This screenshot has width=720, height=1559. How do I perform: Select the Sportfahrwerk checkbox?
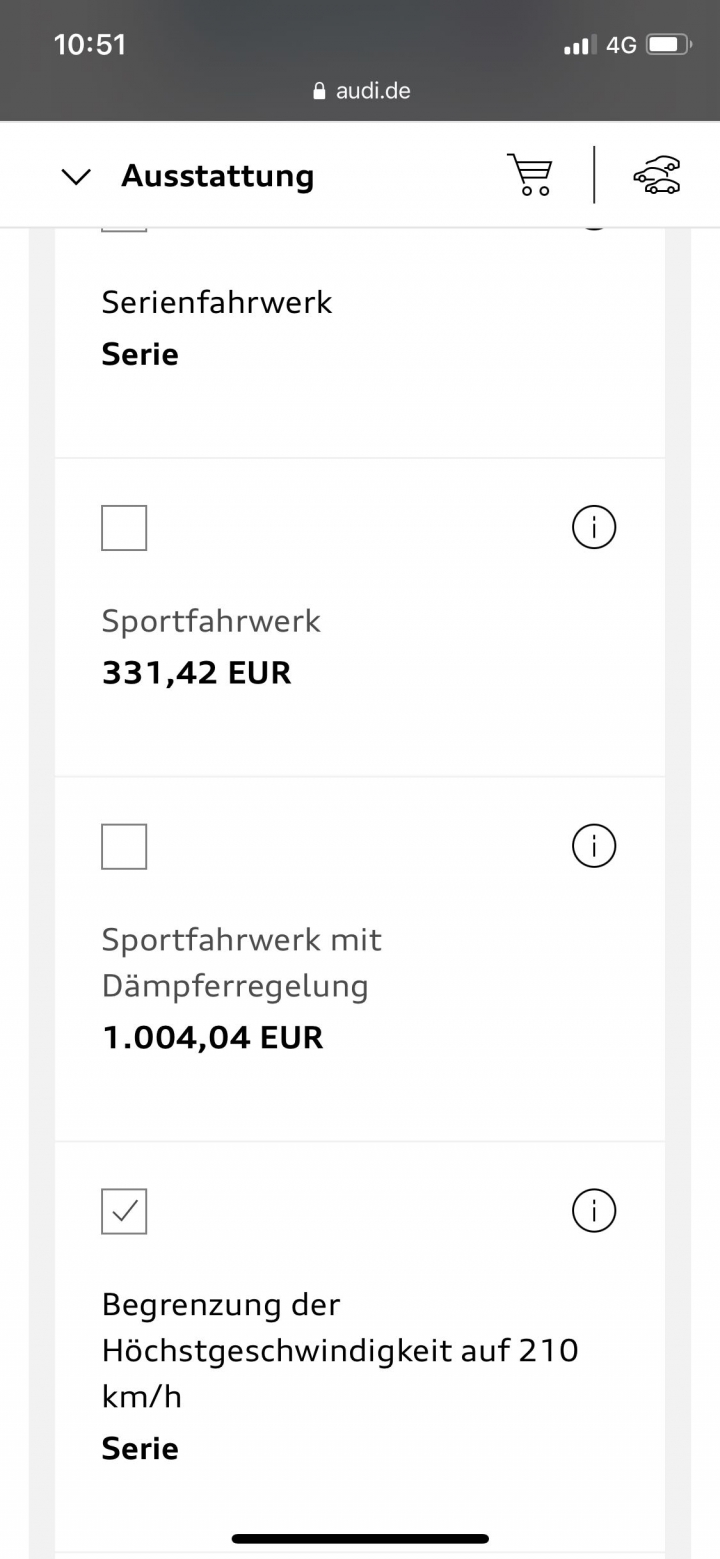tap(124, 528)
